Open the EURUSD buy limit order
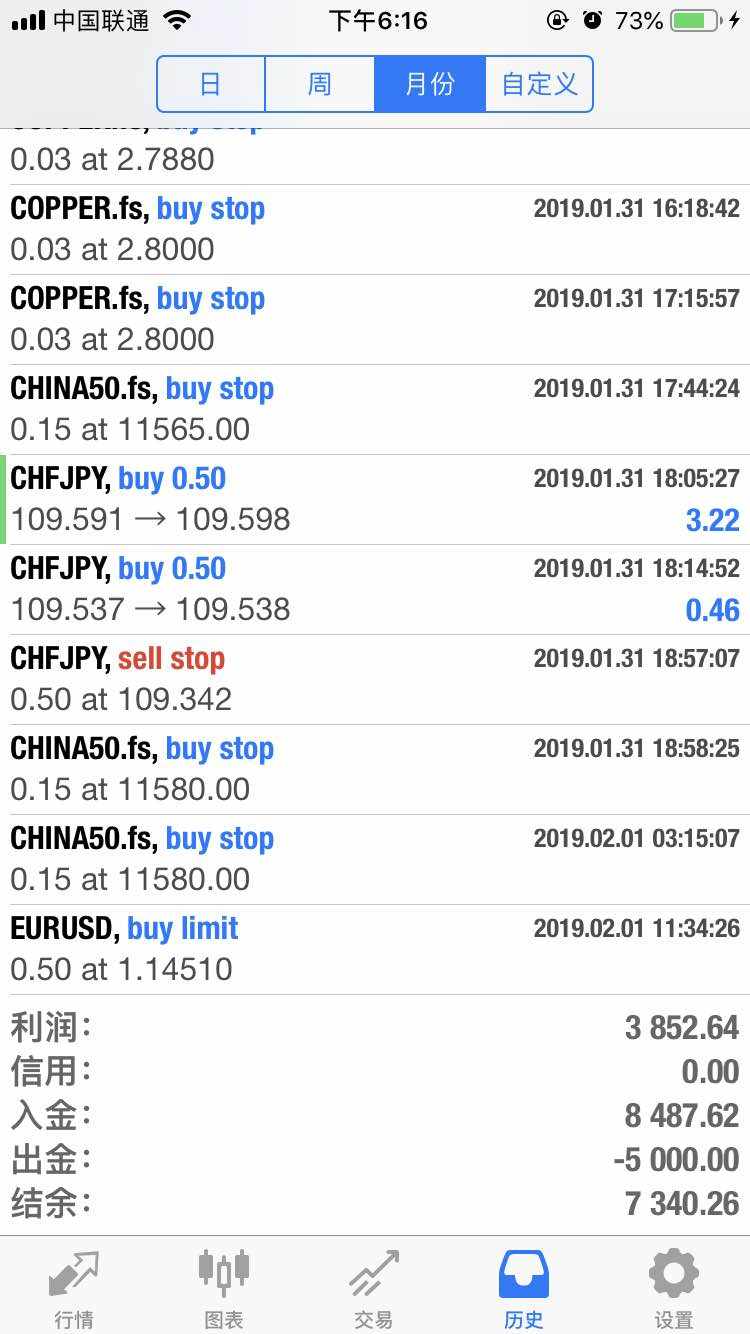The image size is (750, 1334). (x=375, y=949)
